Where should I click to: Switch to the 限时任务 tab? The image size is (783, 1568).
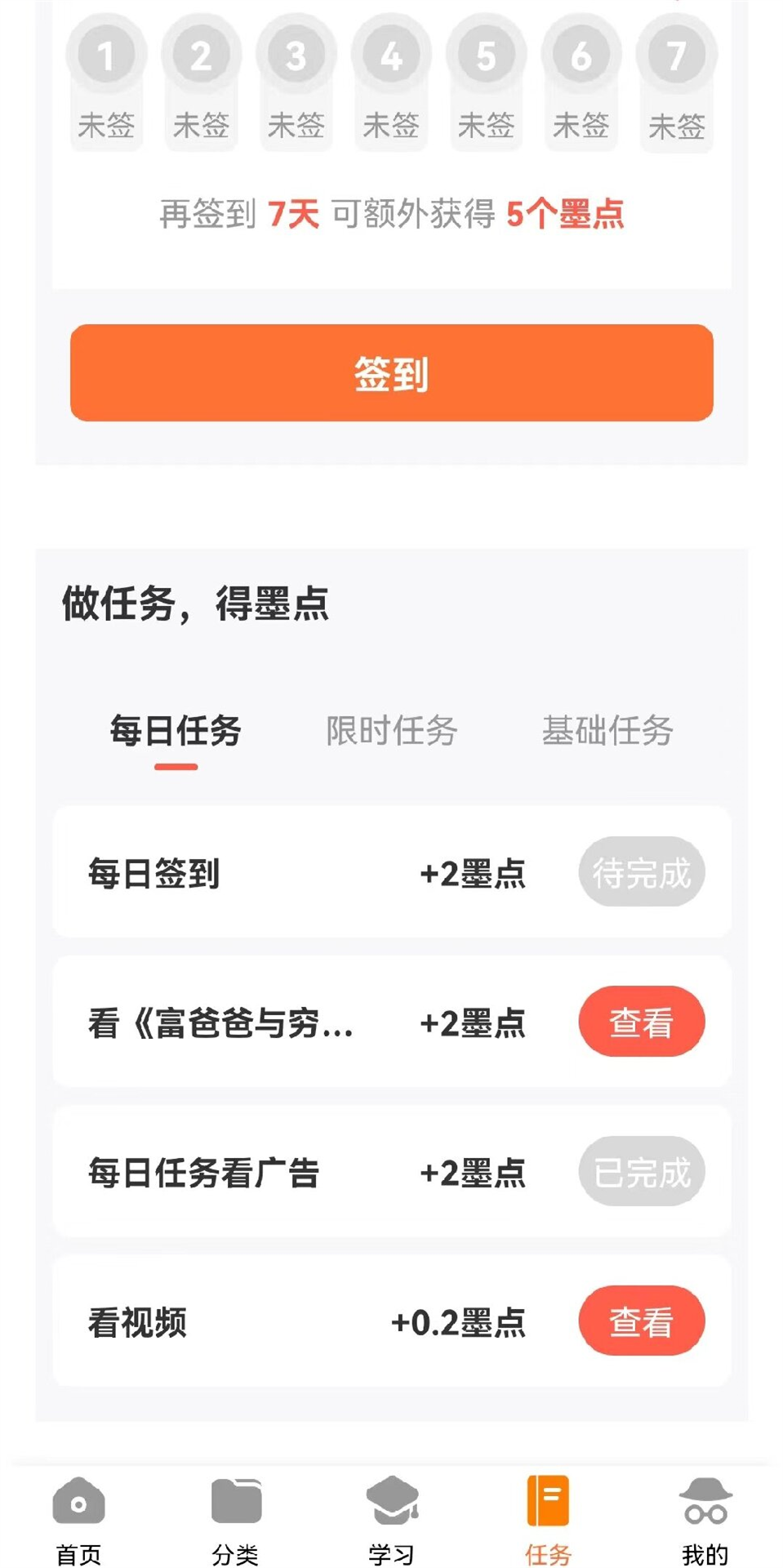tap(391, 730)
